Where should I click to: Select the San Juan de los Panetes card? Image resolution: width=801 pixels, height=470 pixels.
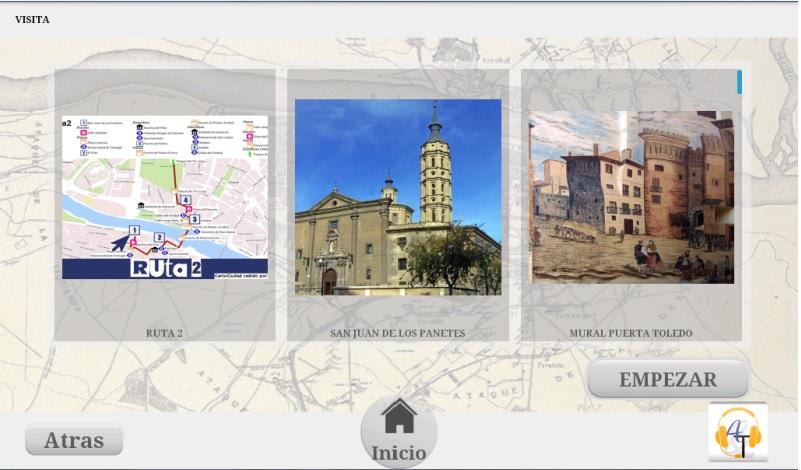pos(398,205)
